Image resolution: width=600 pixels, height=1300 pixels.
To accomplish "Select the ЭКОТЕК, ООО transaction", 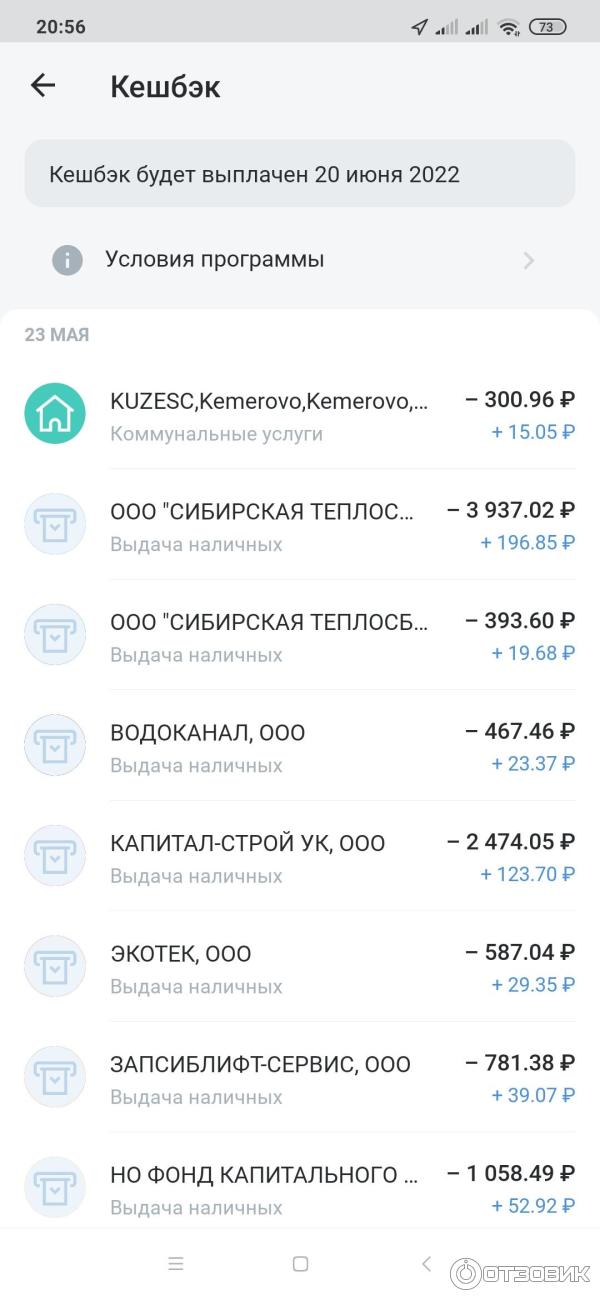I will (300, 968).
